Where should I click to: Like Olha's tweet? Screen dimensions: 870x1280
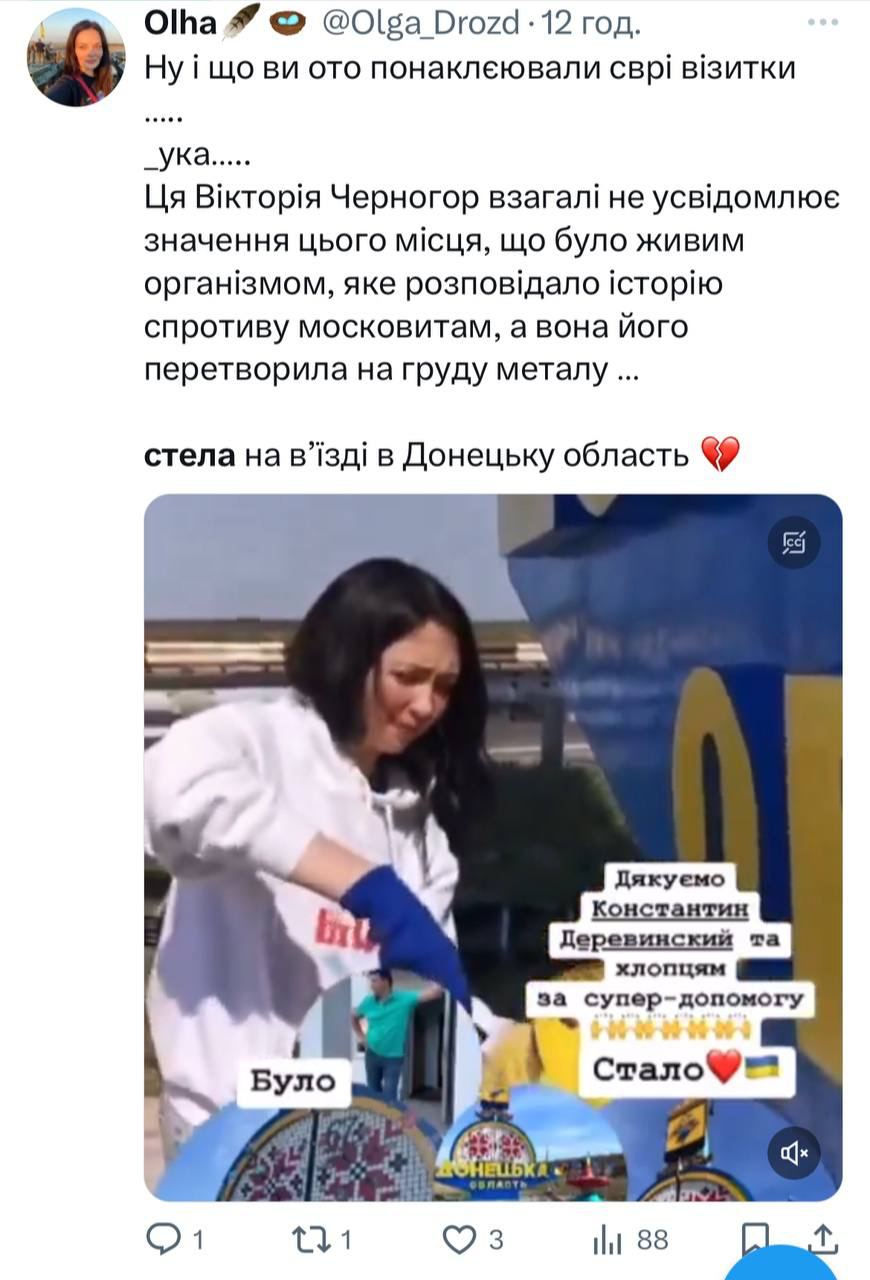pyautogui.click(x=459, y=1240)
